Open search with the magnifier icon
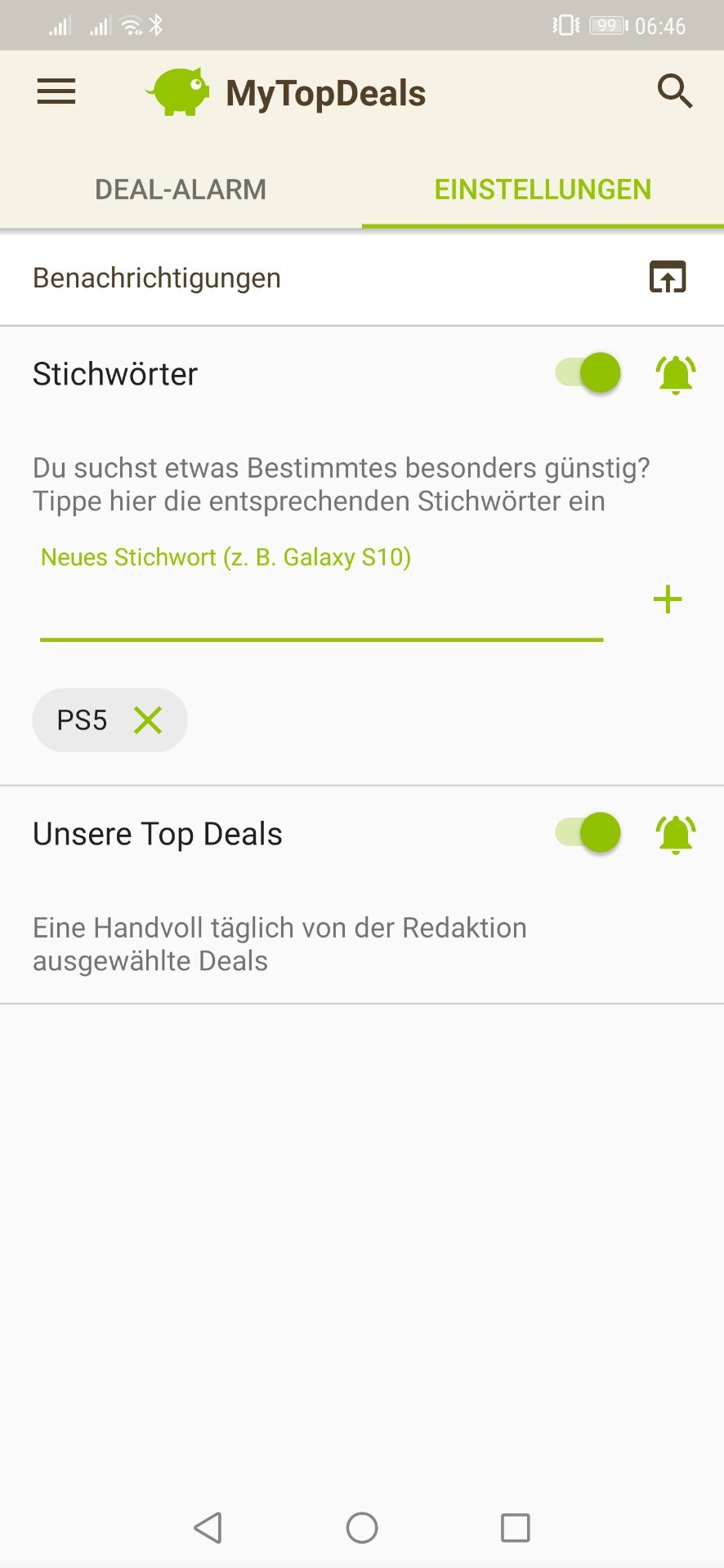The image size is (724, 1568). tap(674, 91)
